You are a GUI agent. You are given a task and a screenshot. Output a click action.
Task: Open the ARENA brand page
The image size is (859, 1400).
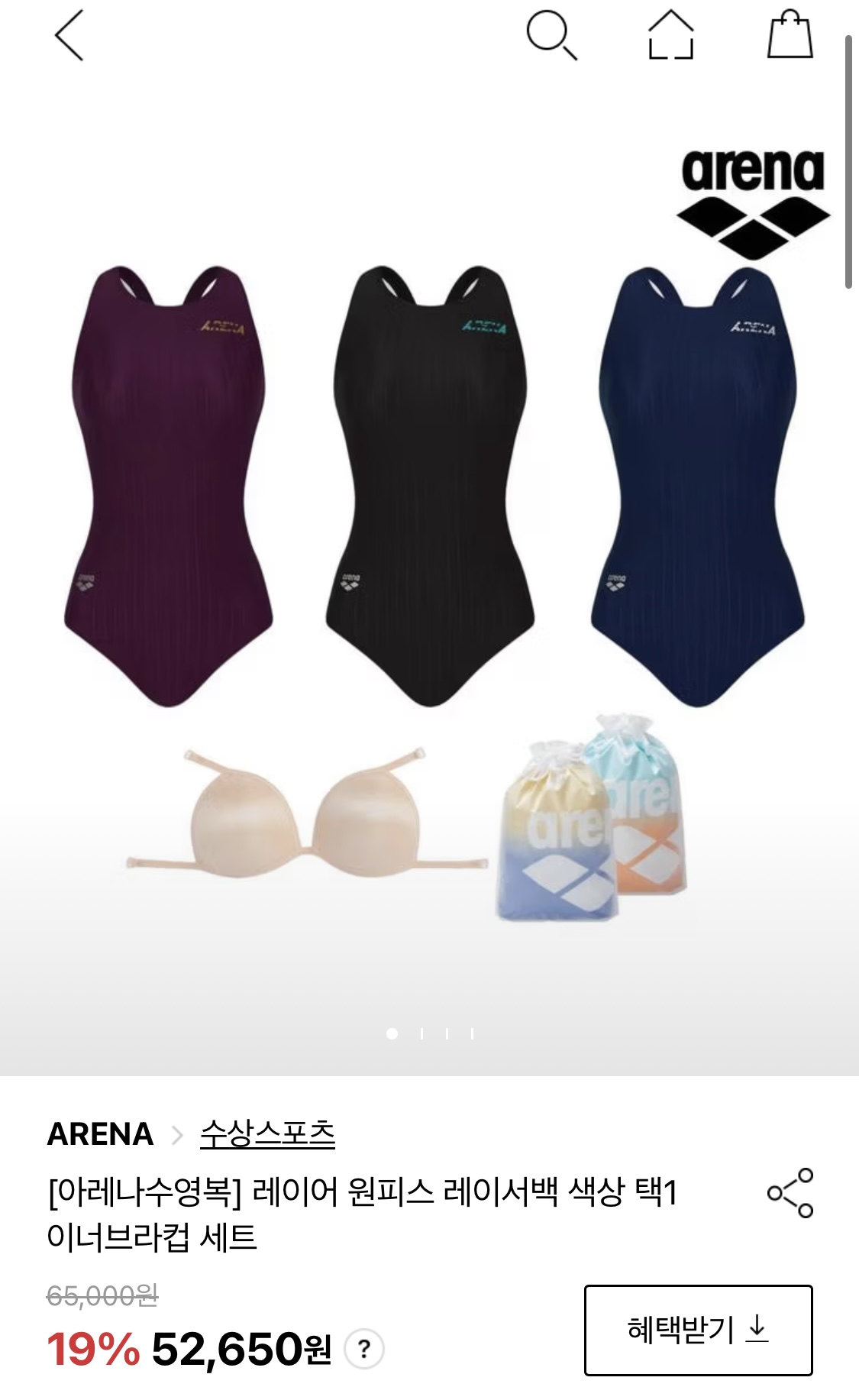tap(100, 1134)
